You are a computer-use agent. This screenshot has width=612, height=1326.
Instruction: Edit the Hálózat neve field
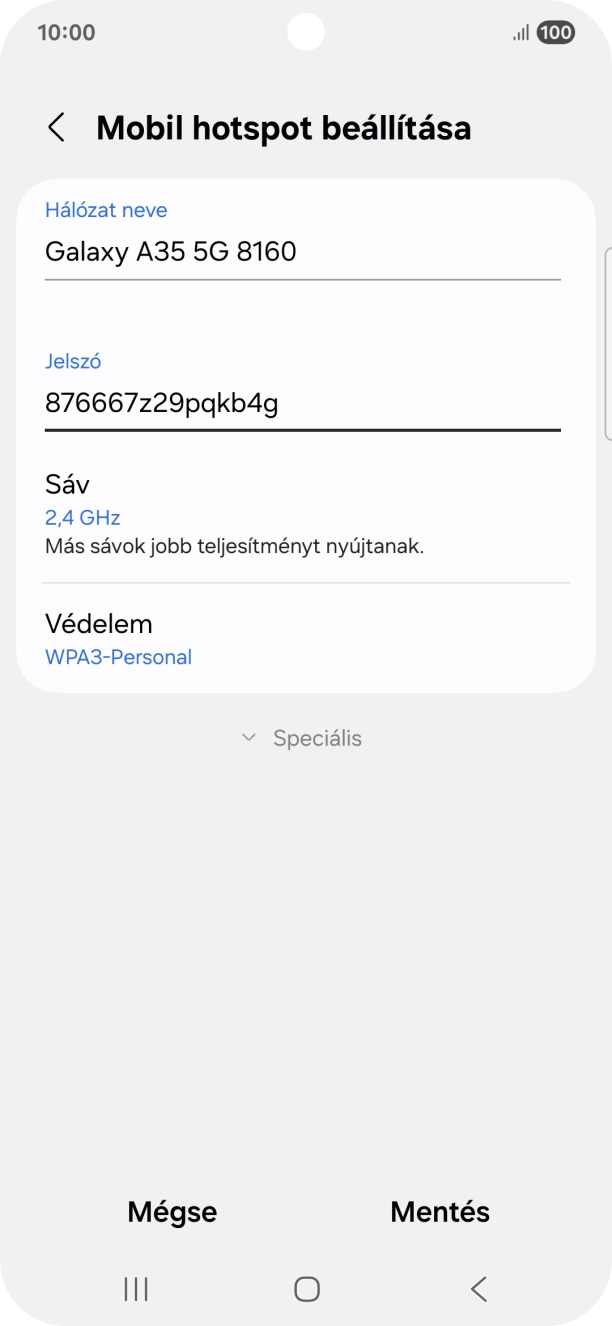point(303,252)
